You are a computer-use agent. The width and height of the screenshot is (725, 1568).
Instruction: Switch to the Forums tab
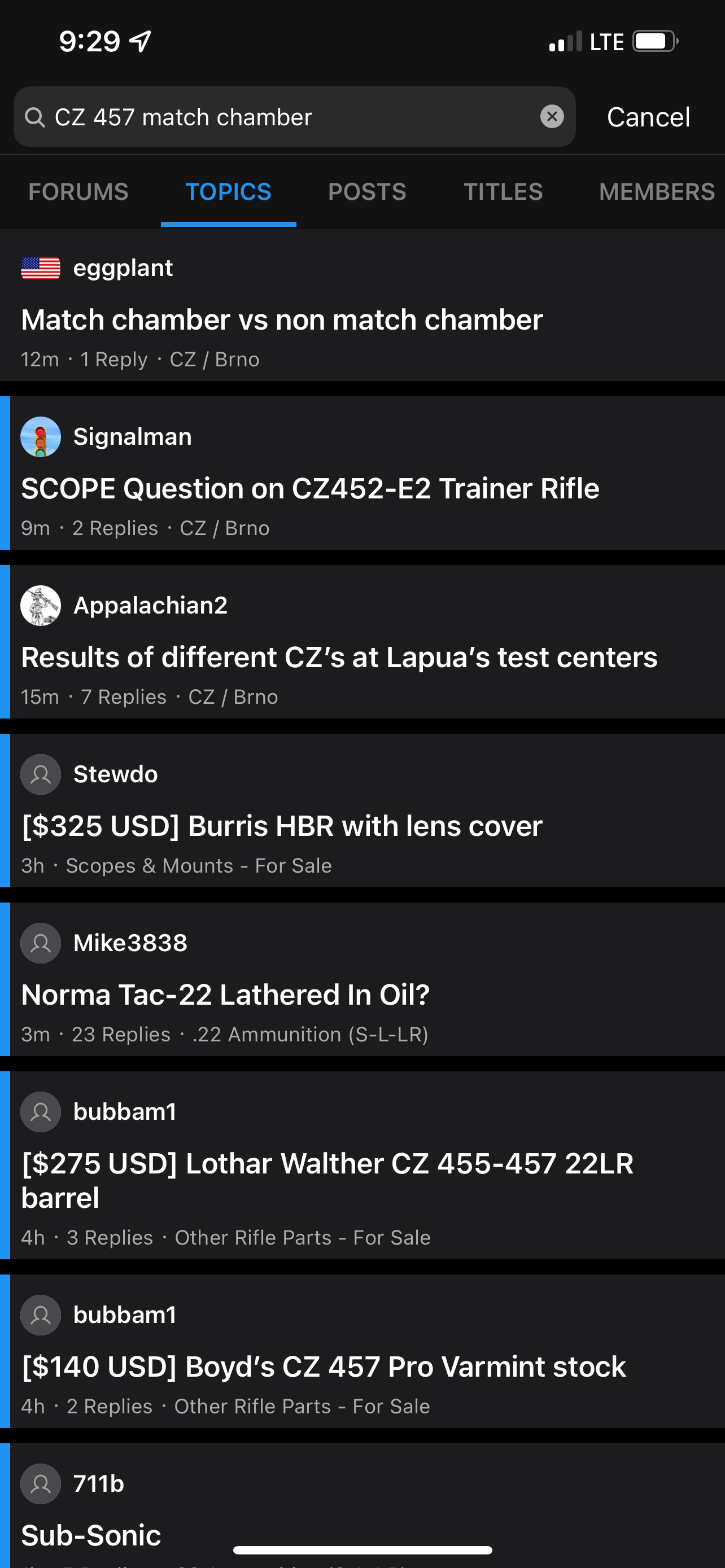[78, 192]
